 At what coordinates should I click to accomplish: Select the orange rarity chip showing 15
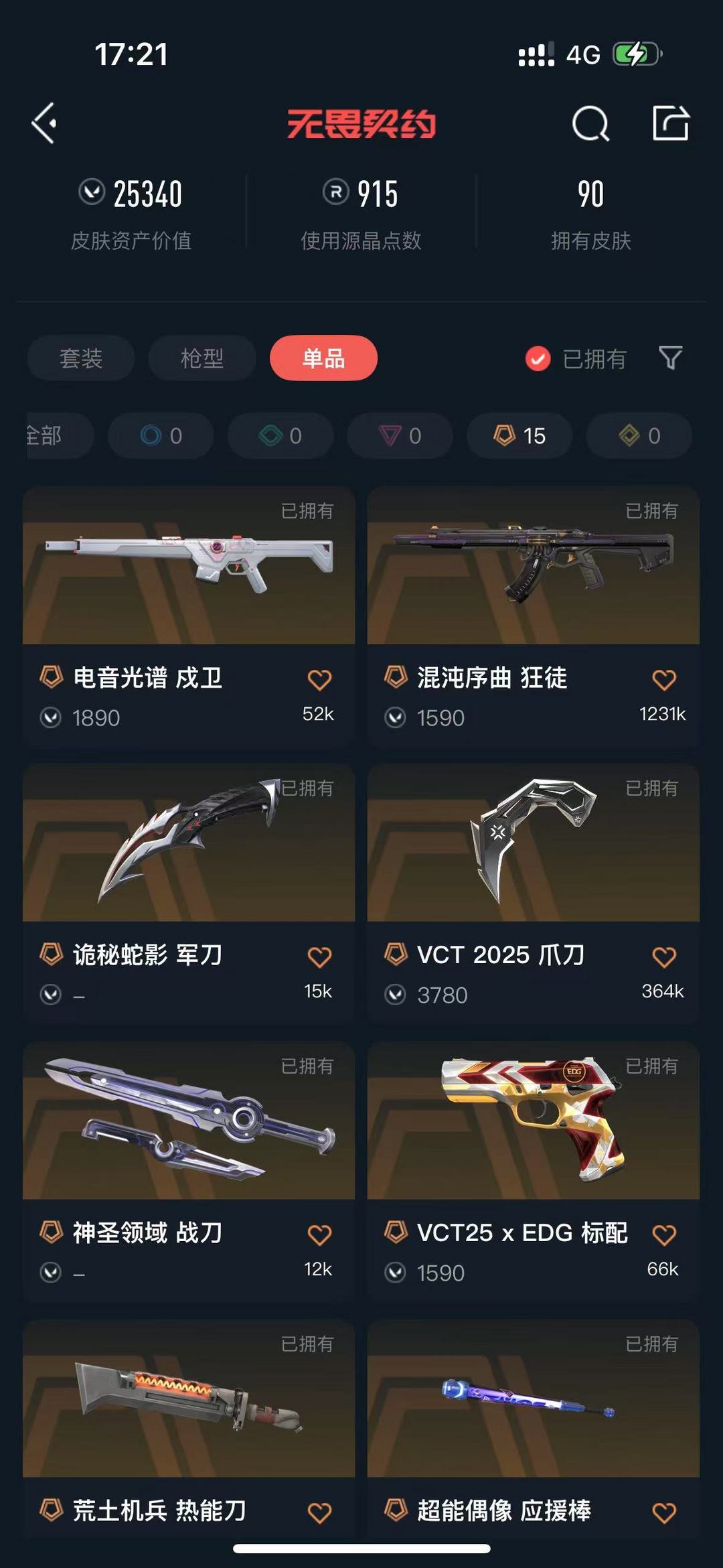click(x=519, y=436)
